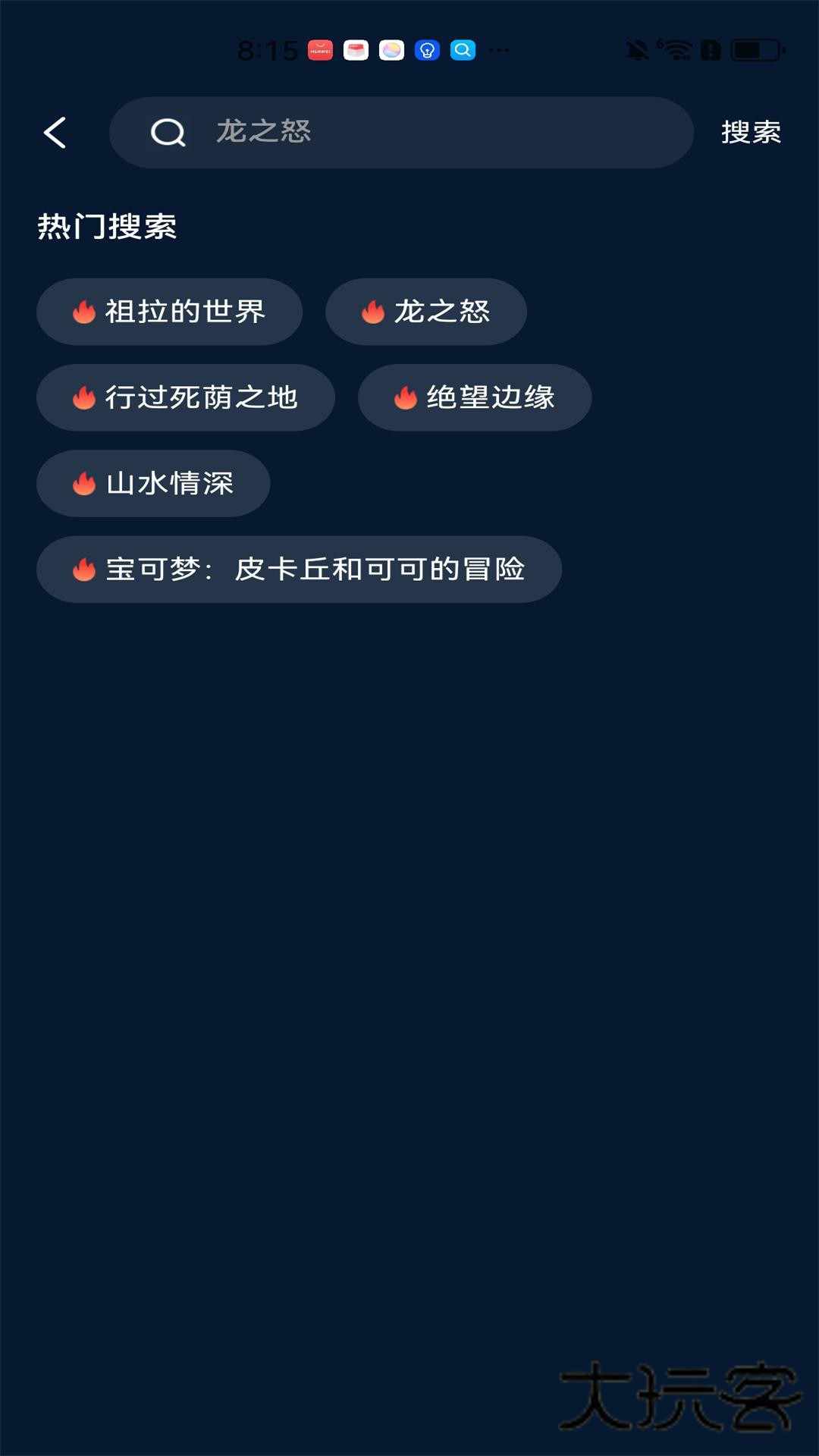Tap the flame icon beside 行过死荫之地
Viewport: 819px width, 1456px height.
coord(82,397)
